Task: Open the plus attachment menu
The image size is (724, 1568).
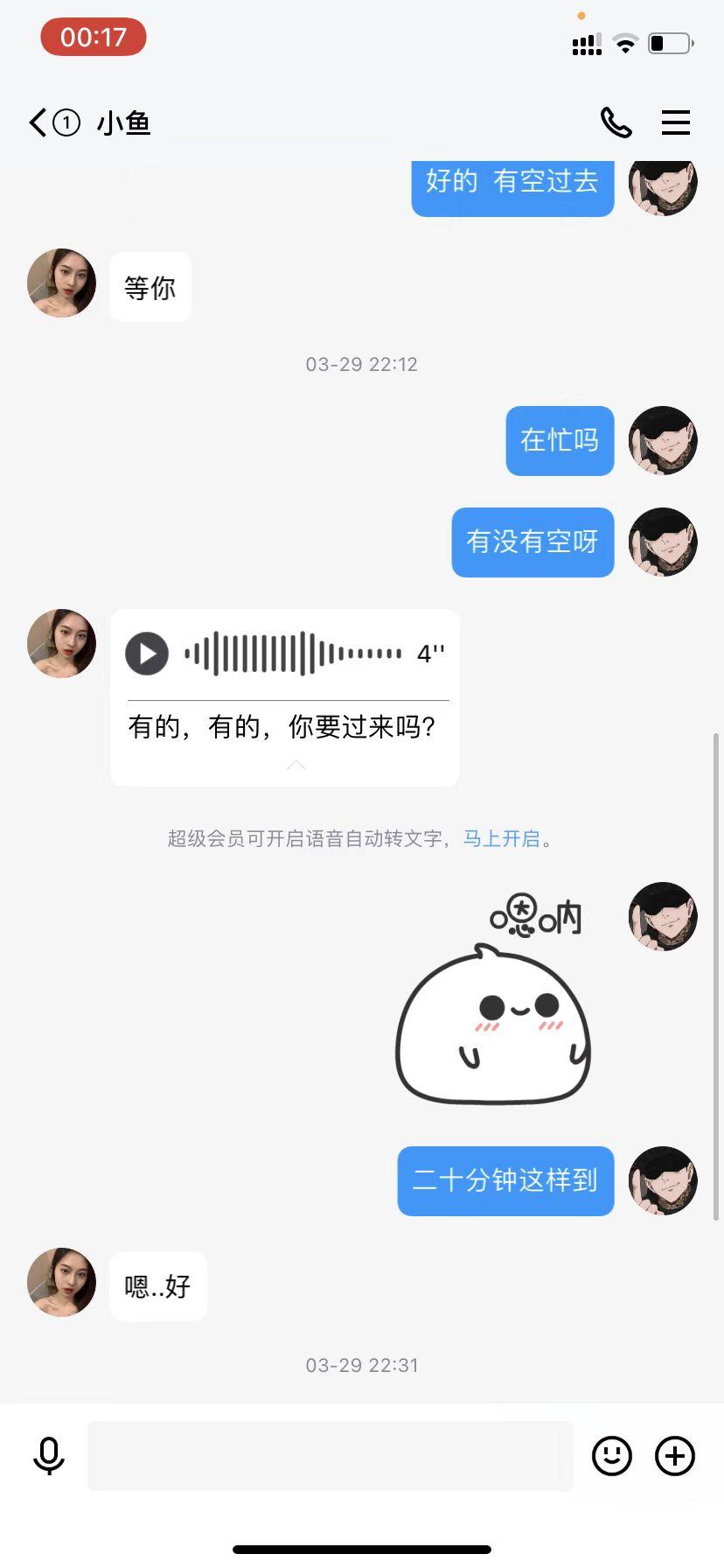Action: (675, 1456)
